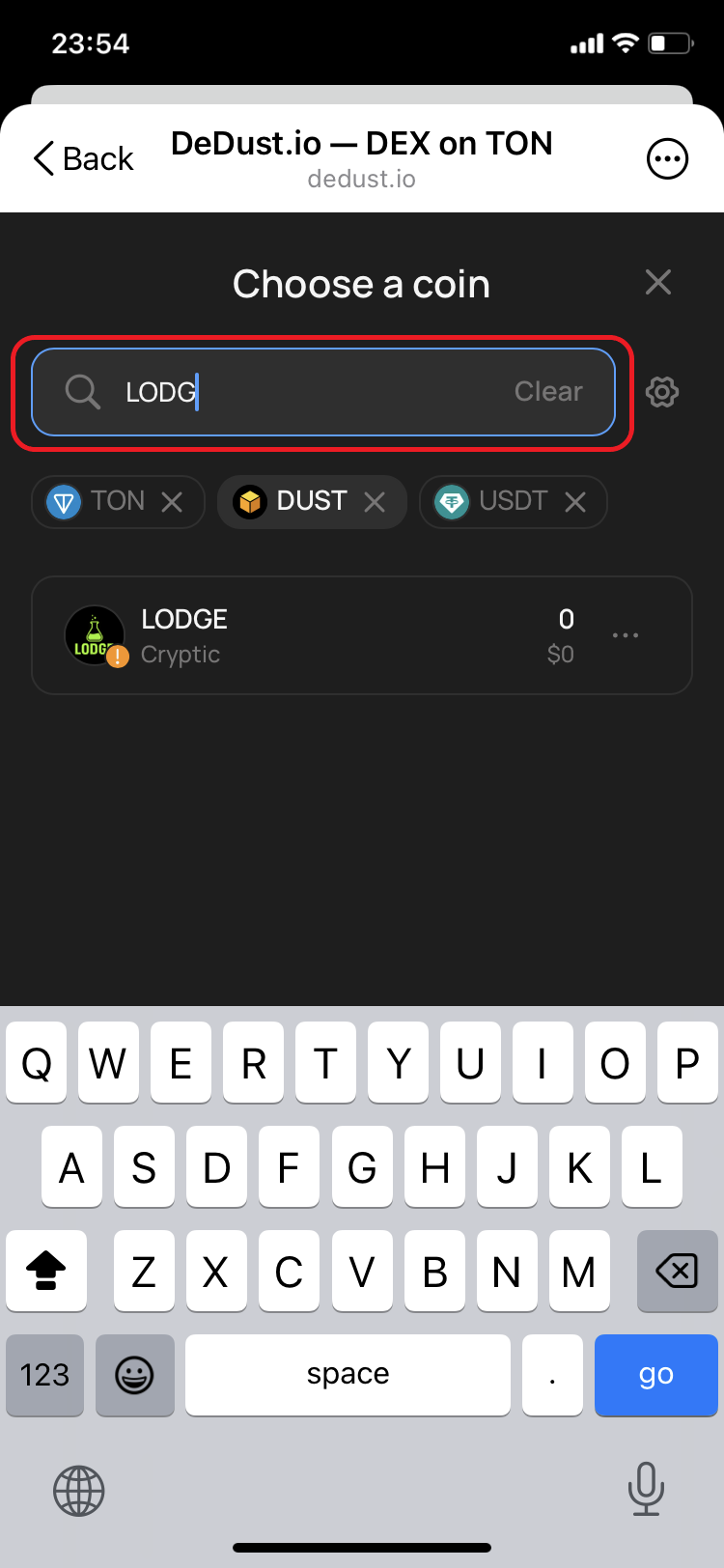Select the TON chip

(101, 502)
